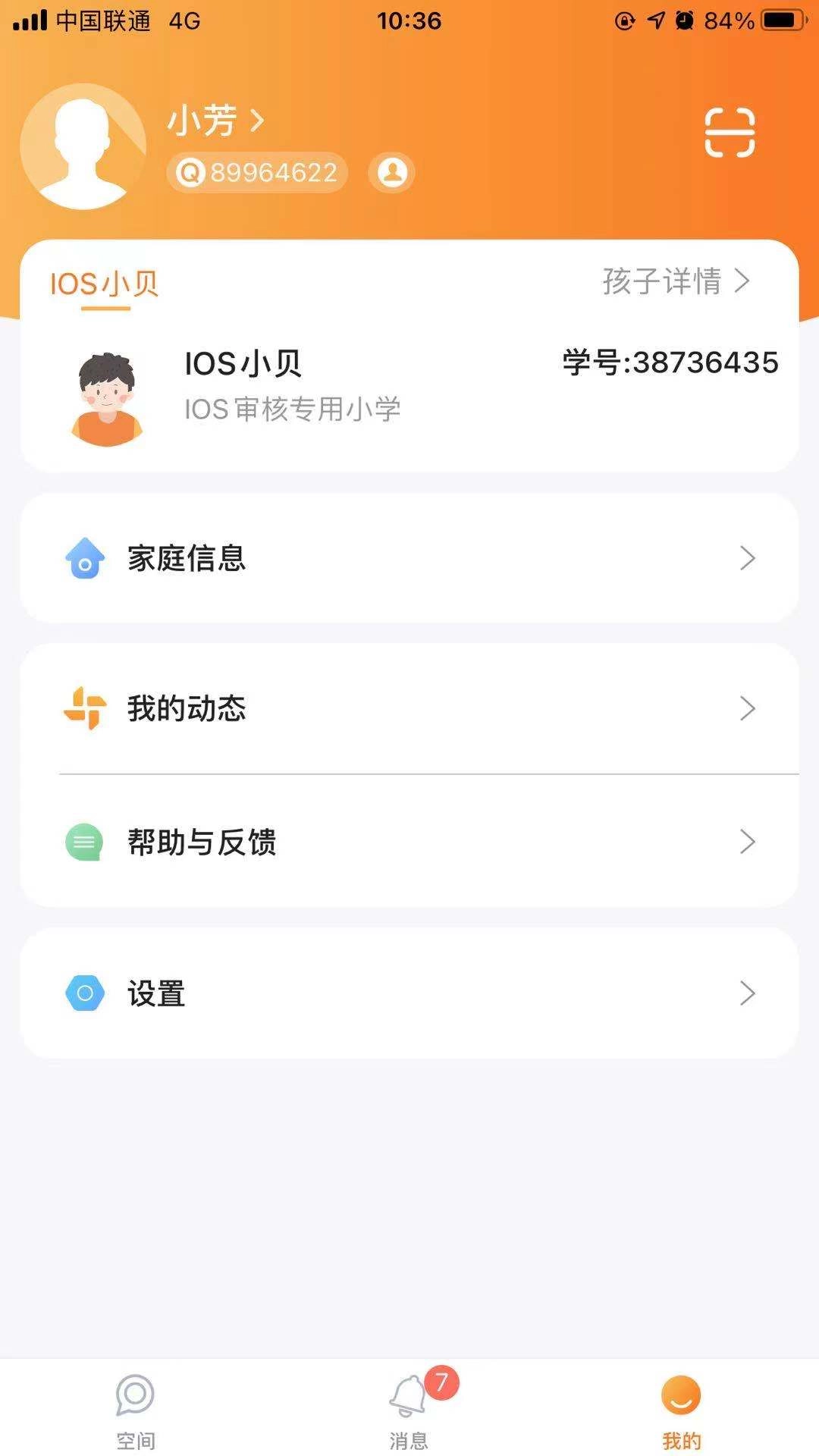The image size is (819, 1456).
Task: Switch to the IOS小贝 tab
Action: (105, 284)
